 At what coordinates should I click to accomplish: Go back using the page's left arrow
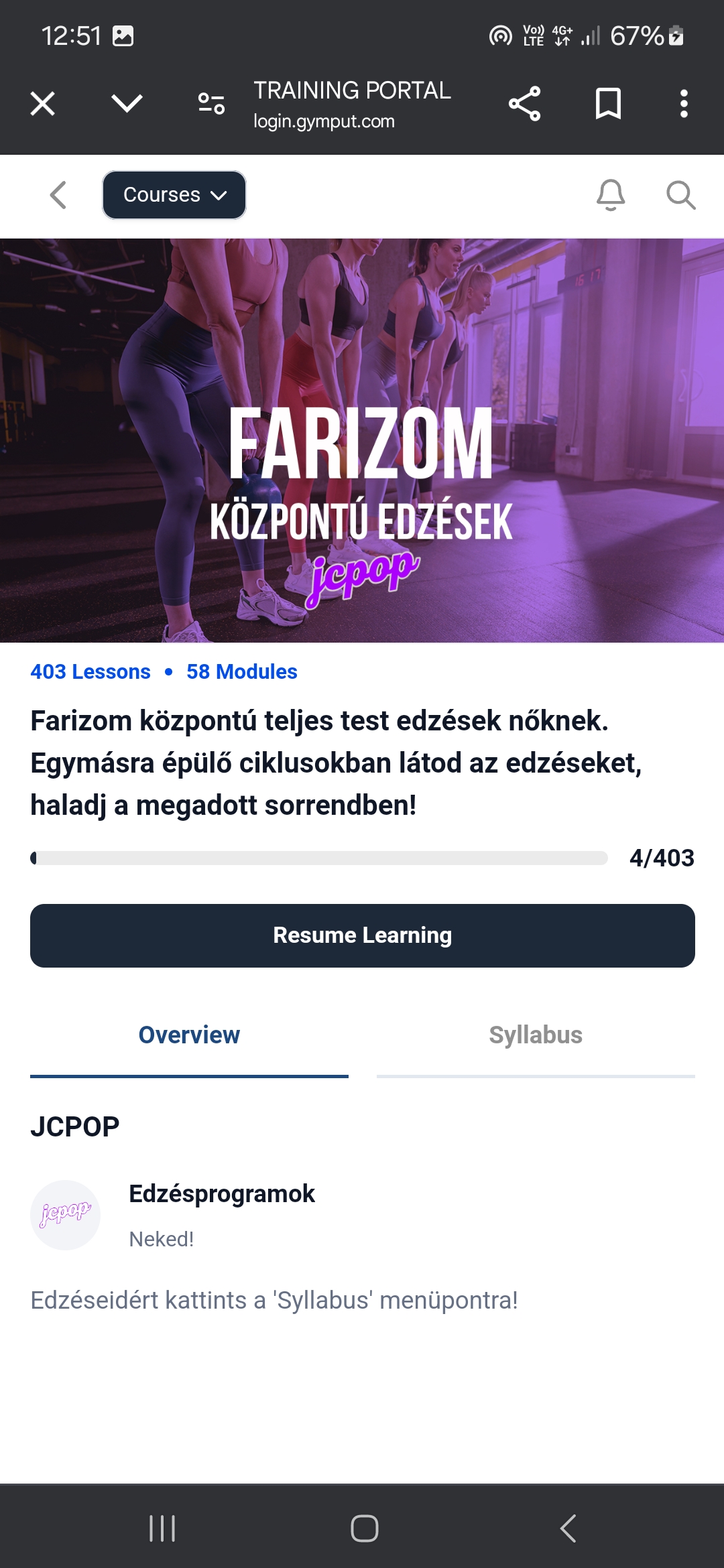[58, 195]
